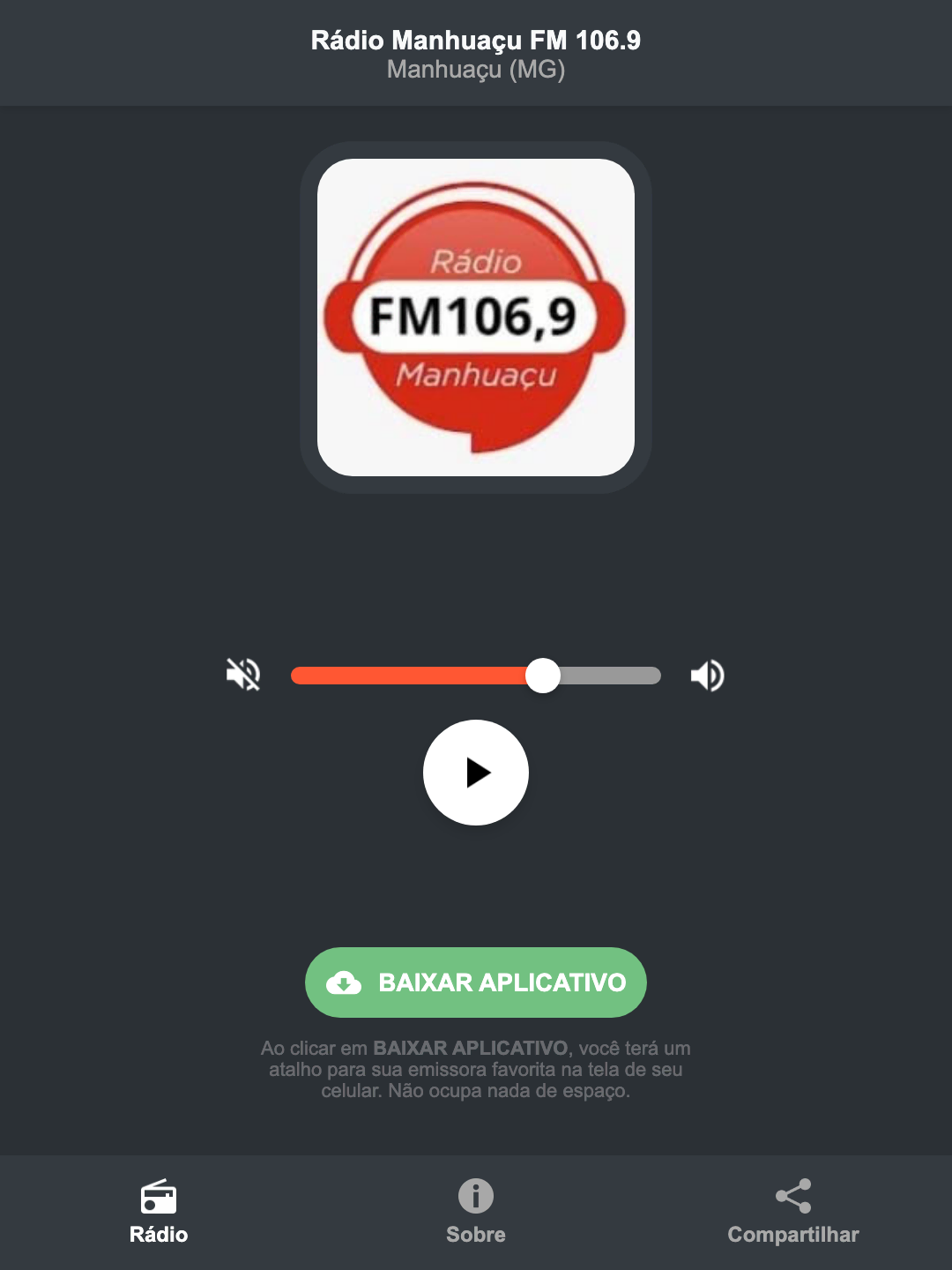The height and width of the screenshot is (1270, 952).
Task: Open the Sobre info icon
Action: click(475, 1198)
